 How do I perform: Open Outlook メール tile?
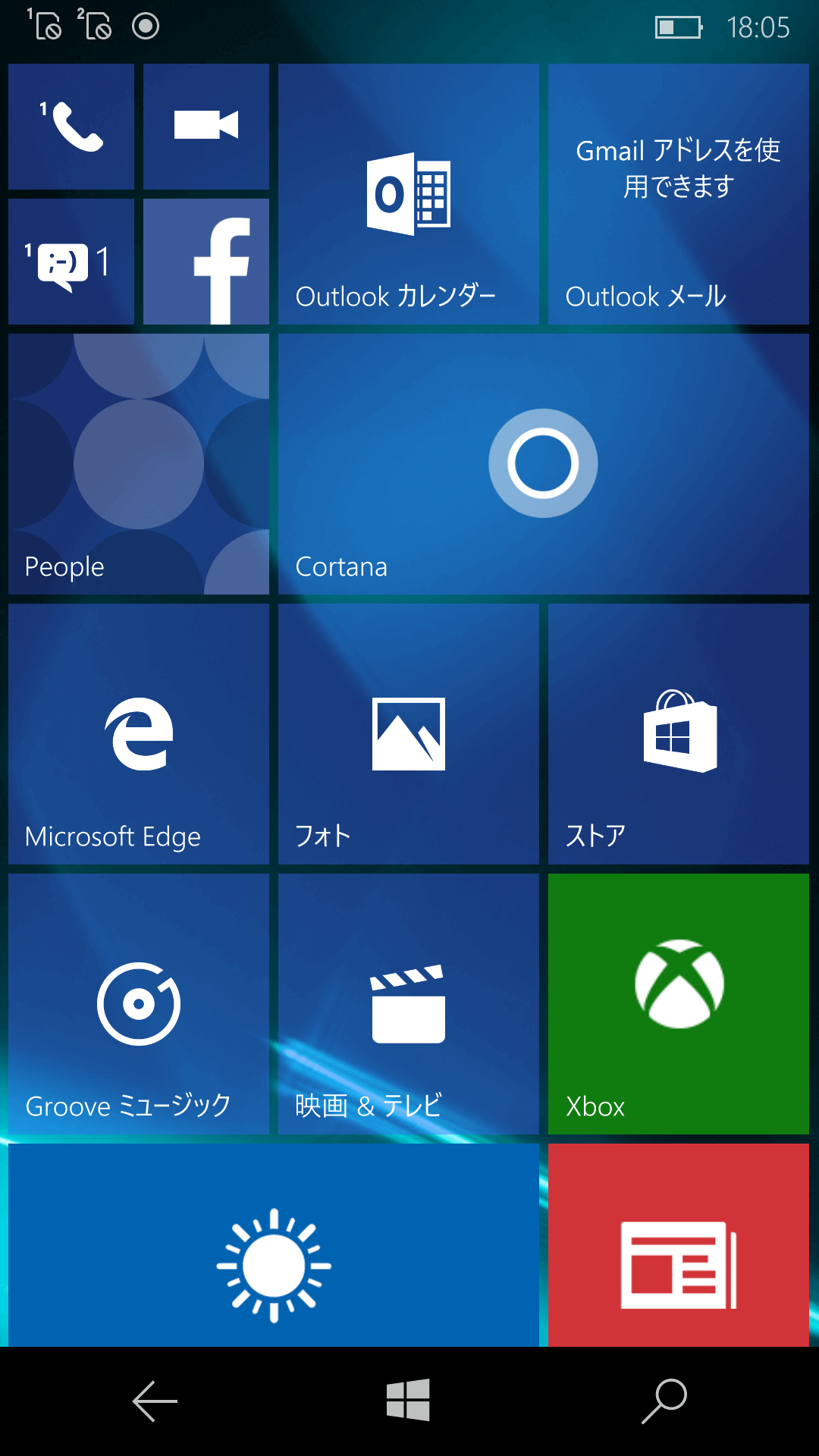coord(678,194)
